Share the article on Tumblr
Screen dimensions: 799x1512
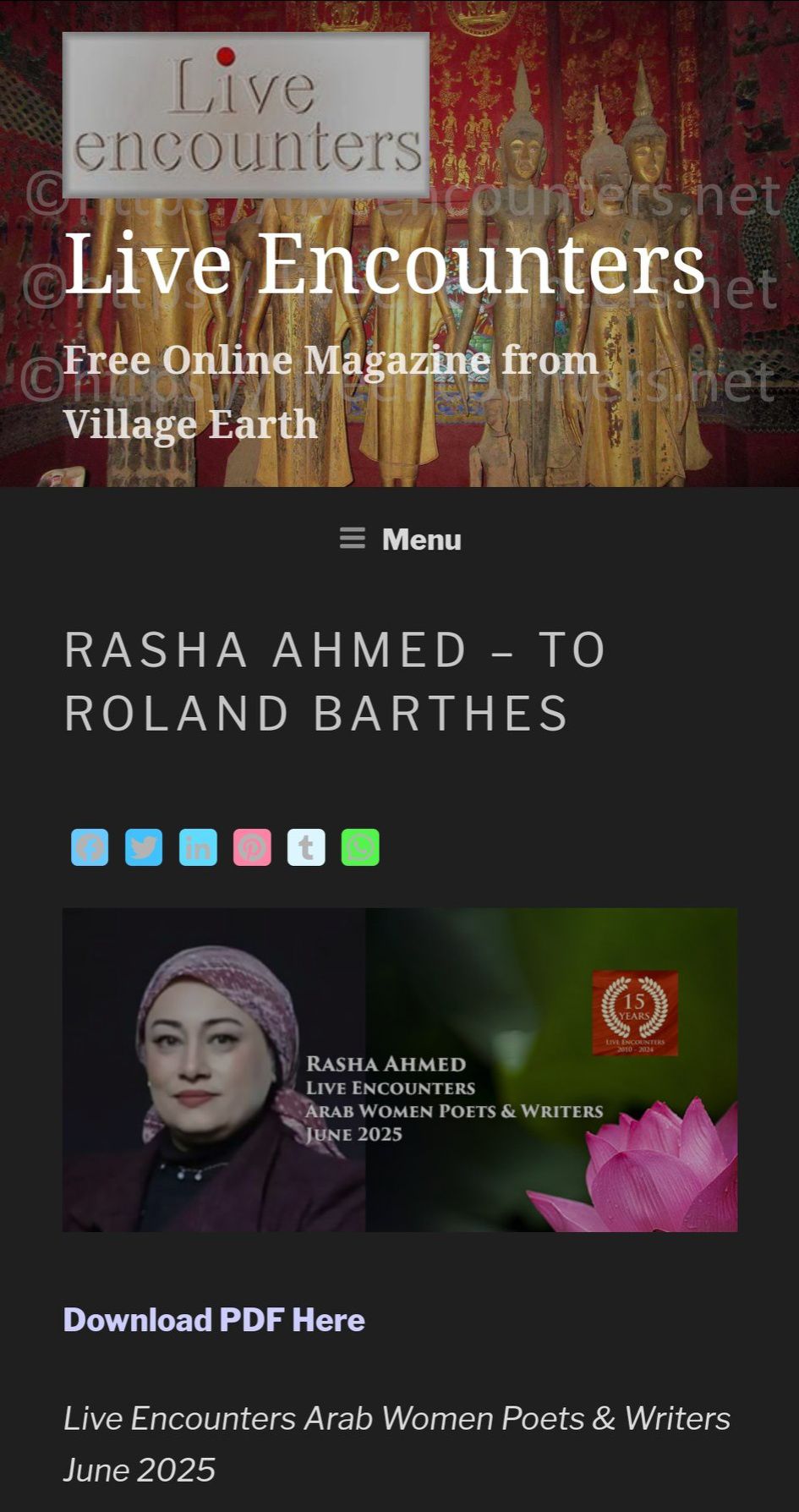coord(306,847)
